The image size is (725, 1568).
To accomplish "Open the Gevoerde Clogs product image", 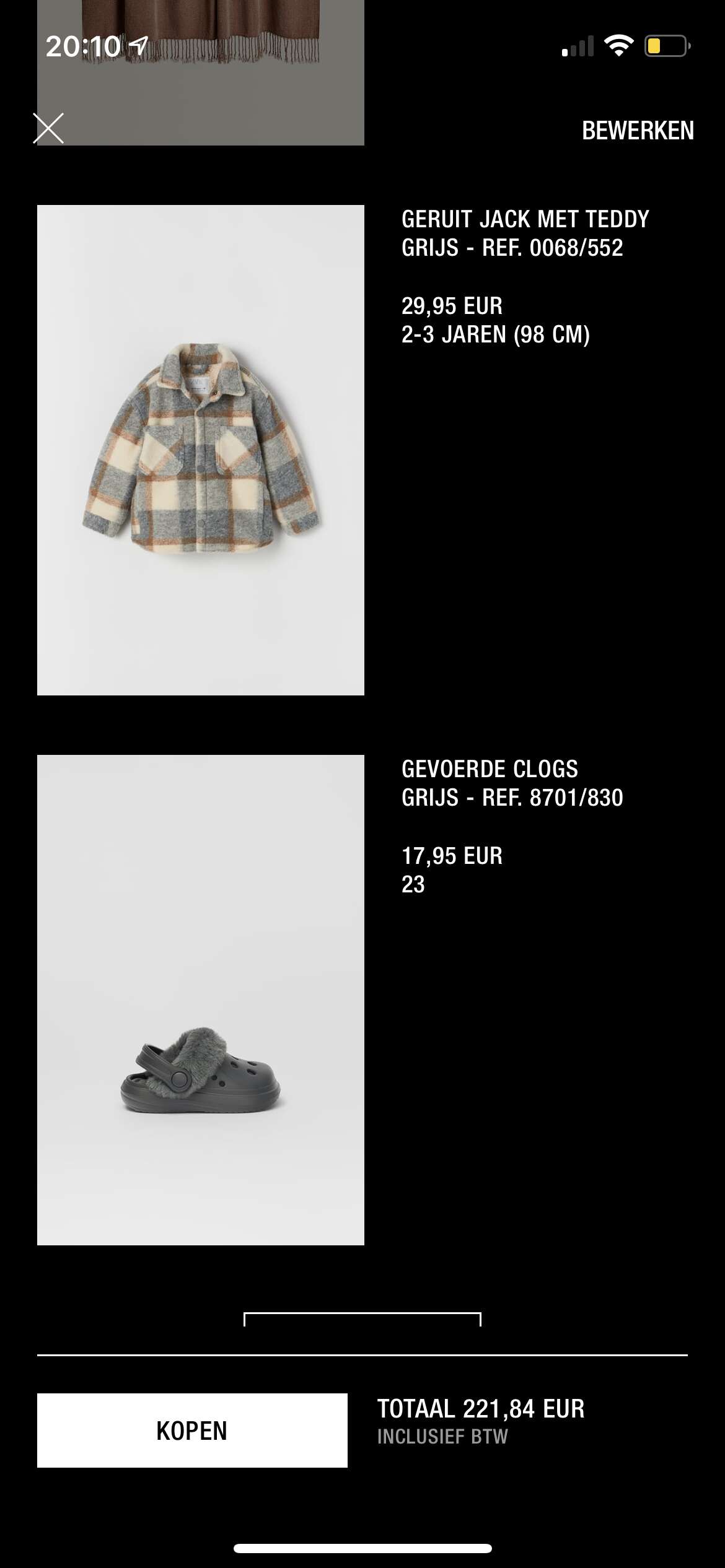I will pos(201,1000).
